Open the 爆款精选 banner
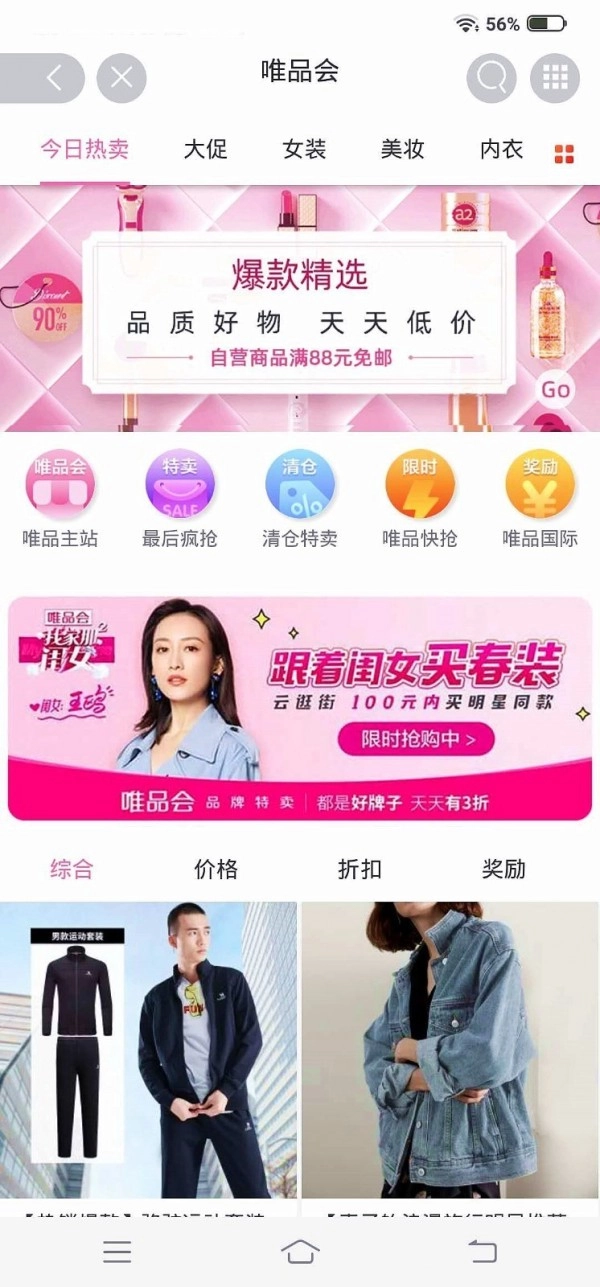 pyautogui.click(x=300, y=308)
